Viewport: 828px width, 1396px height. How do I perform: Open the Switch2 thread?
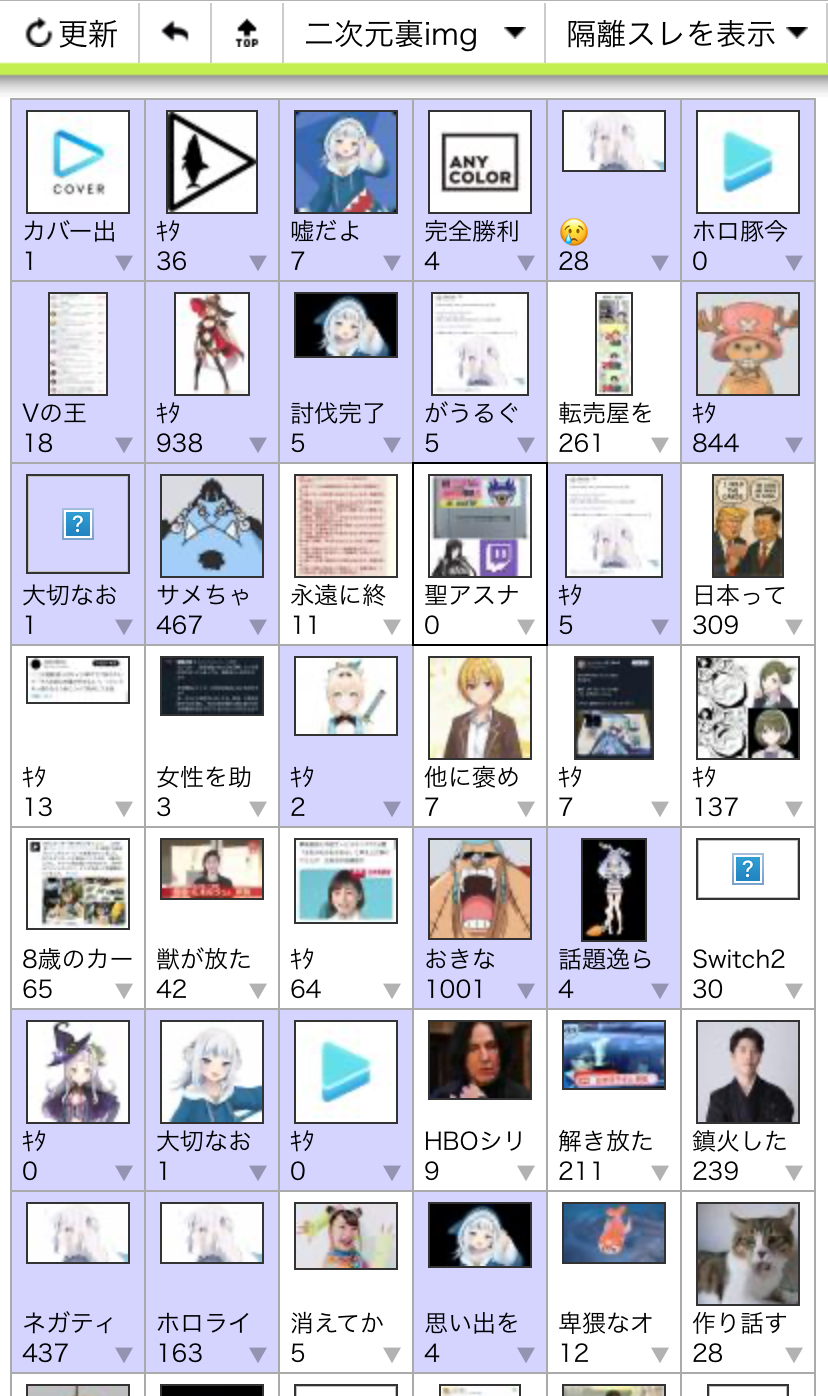[x=748, y=918]
